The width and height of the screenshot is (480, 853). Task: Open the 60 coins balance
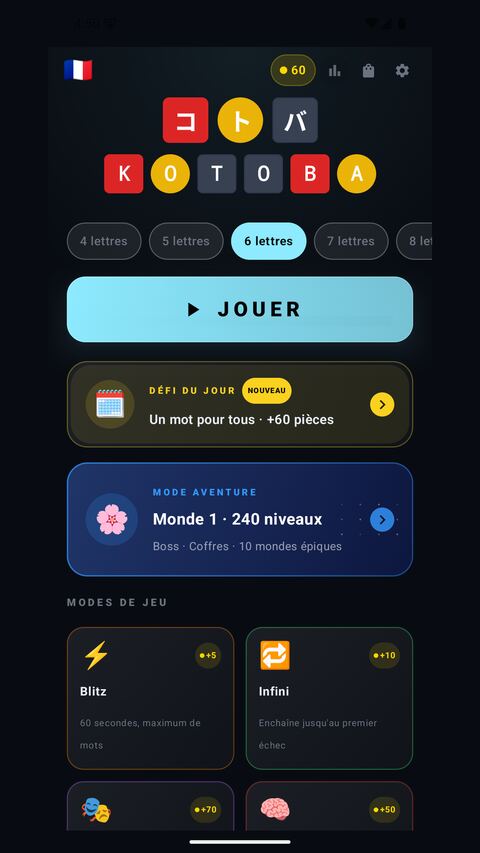[293, 70]
